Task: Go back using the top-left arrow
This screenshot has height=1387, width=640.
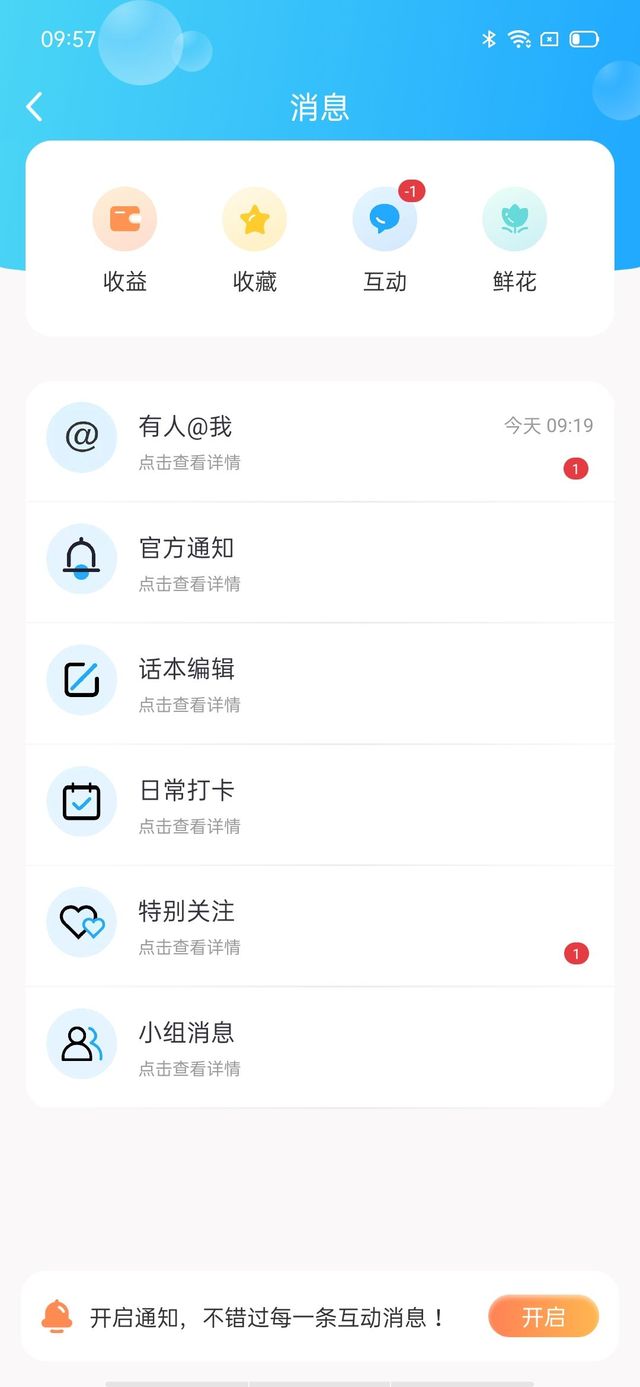Action: pos(34,107)
